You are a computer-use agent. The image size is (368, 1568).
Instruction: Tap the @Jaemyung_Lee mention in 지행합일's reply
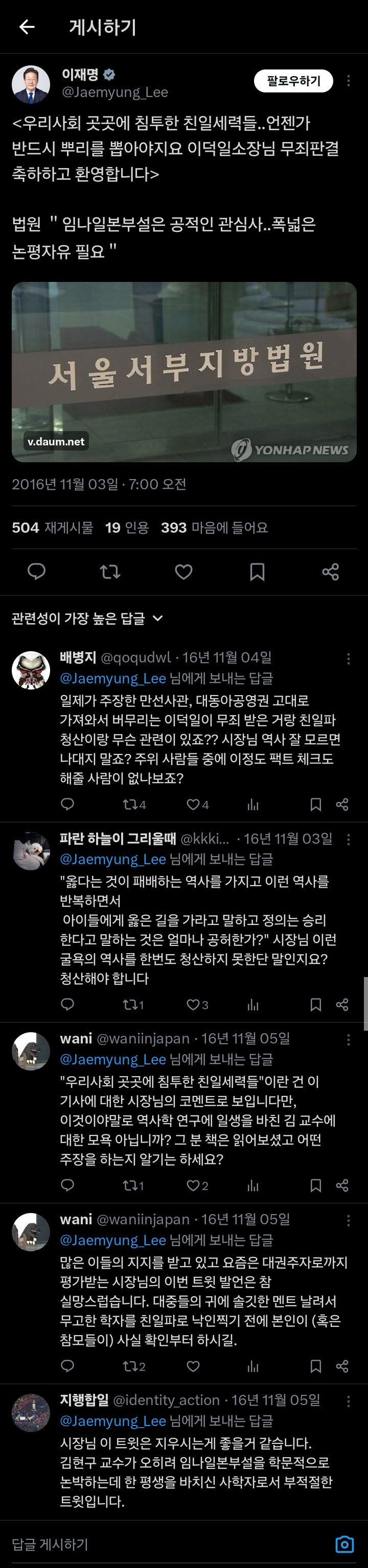(113, 1421)
